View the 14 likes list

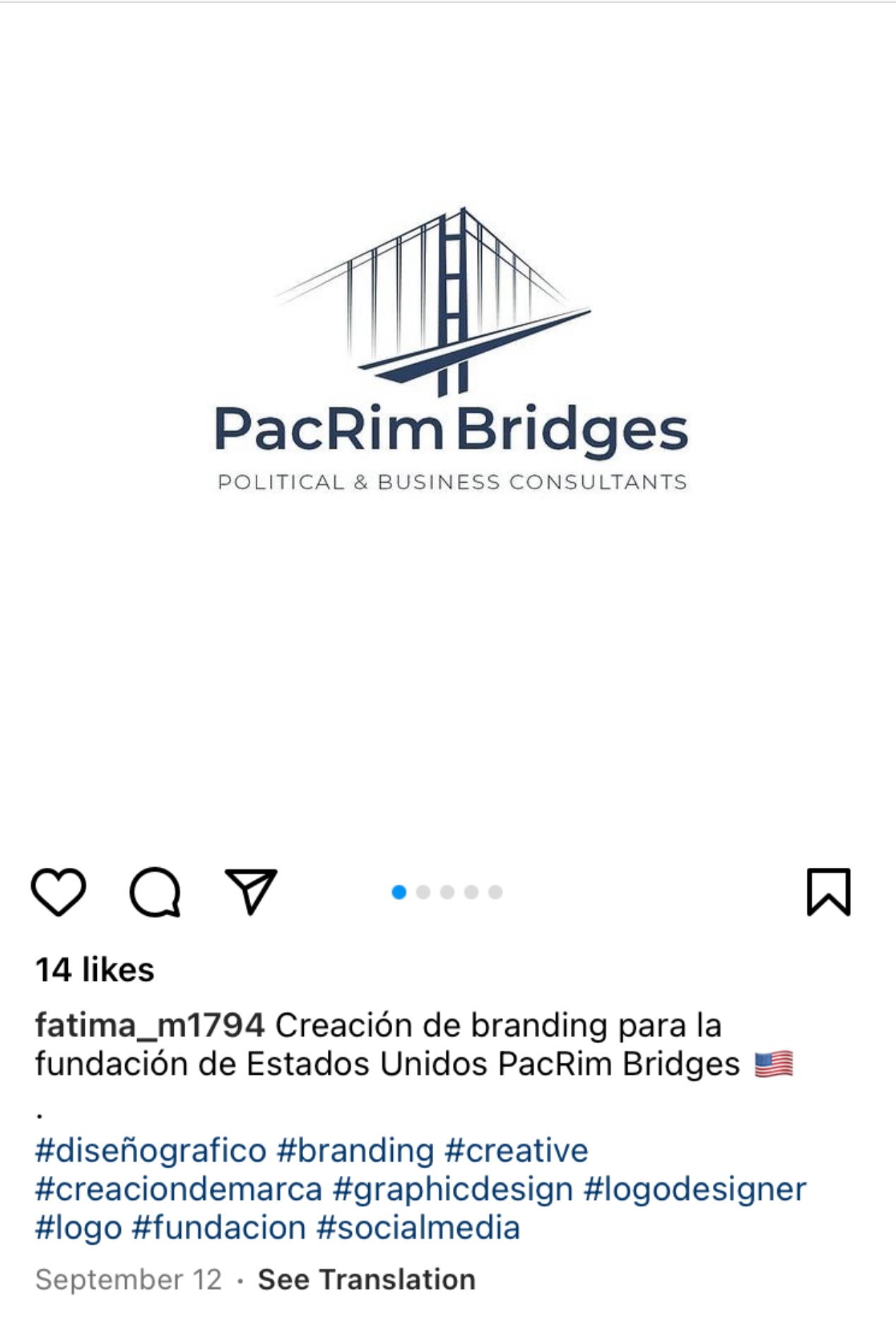tap(95, 970)
